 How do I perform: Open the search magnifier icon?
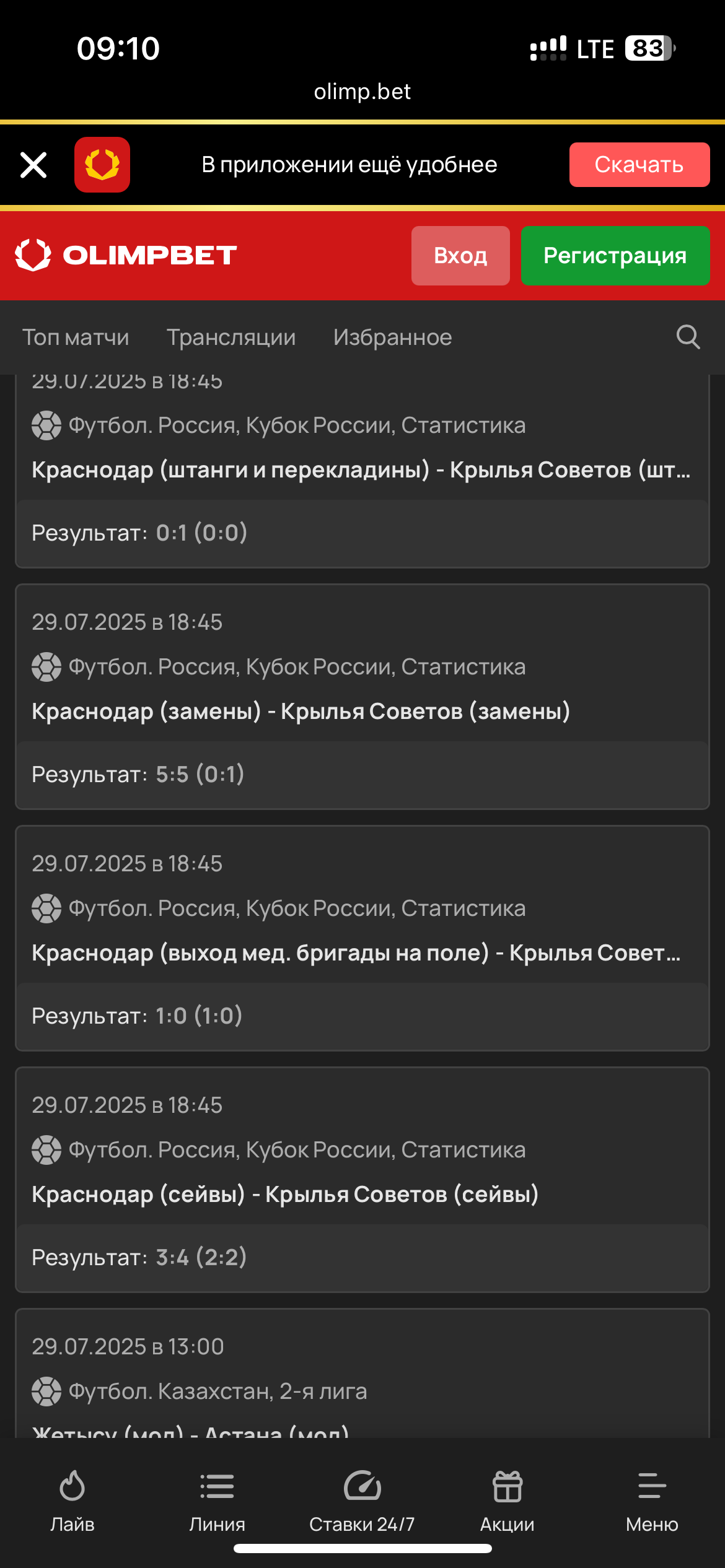pyautogui.click(x=688, y=338)
